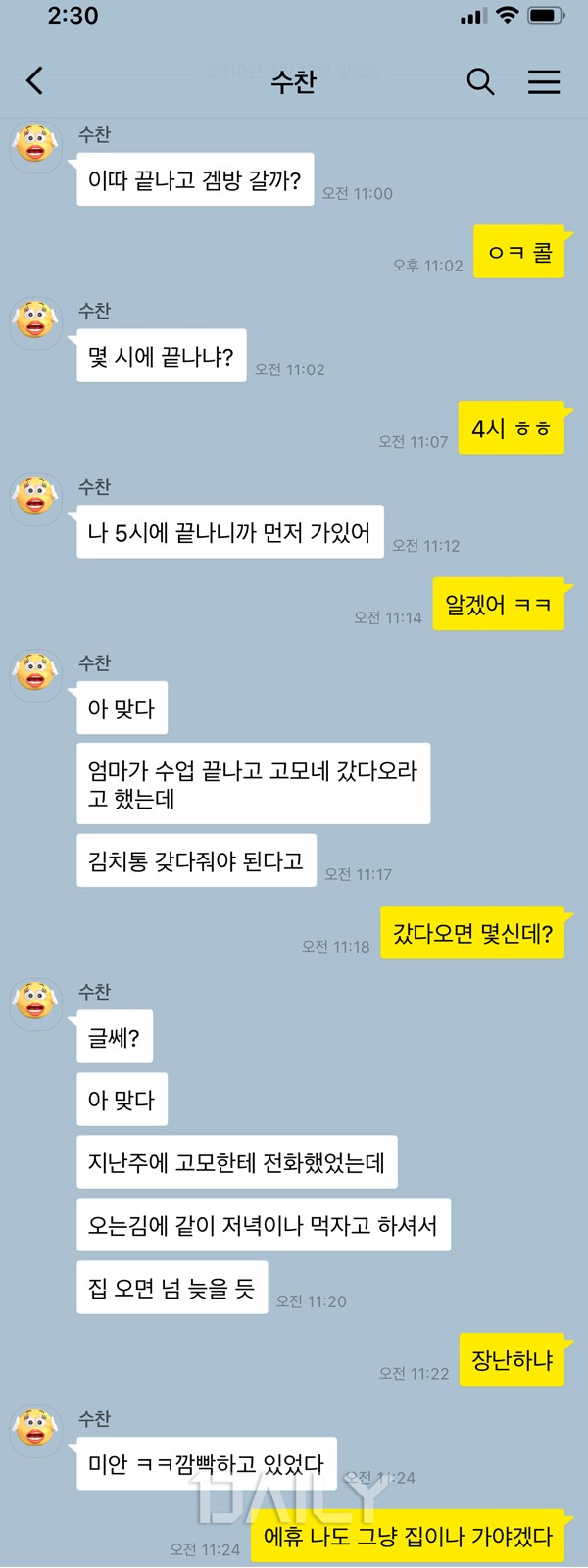Open the chat room hamburger menu
The image size is (588, 1568).
[x=544, y=81]
